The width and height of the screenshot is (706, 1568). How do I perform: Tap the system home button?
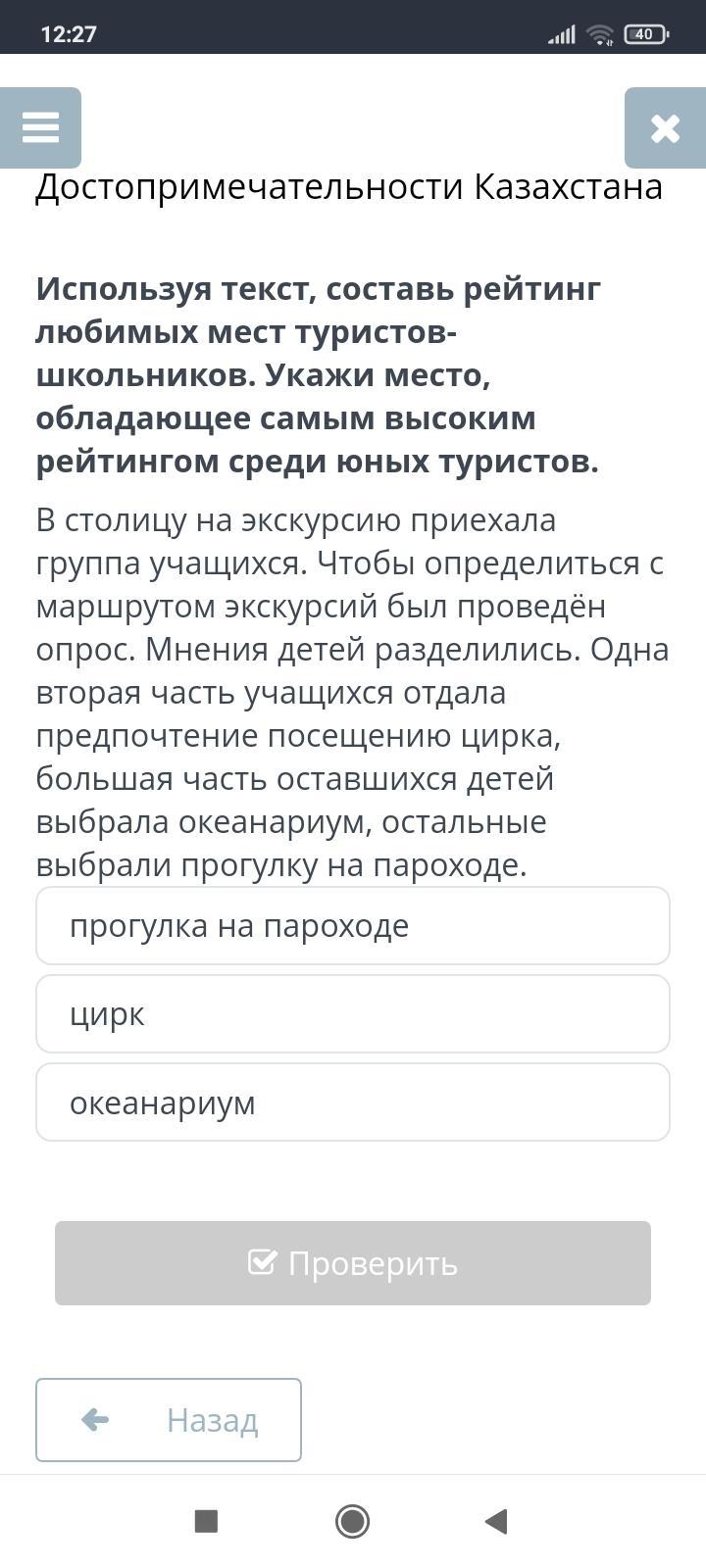tap(352, 1521)
